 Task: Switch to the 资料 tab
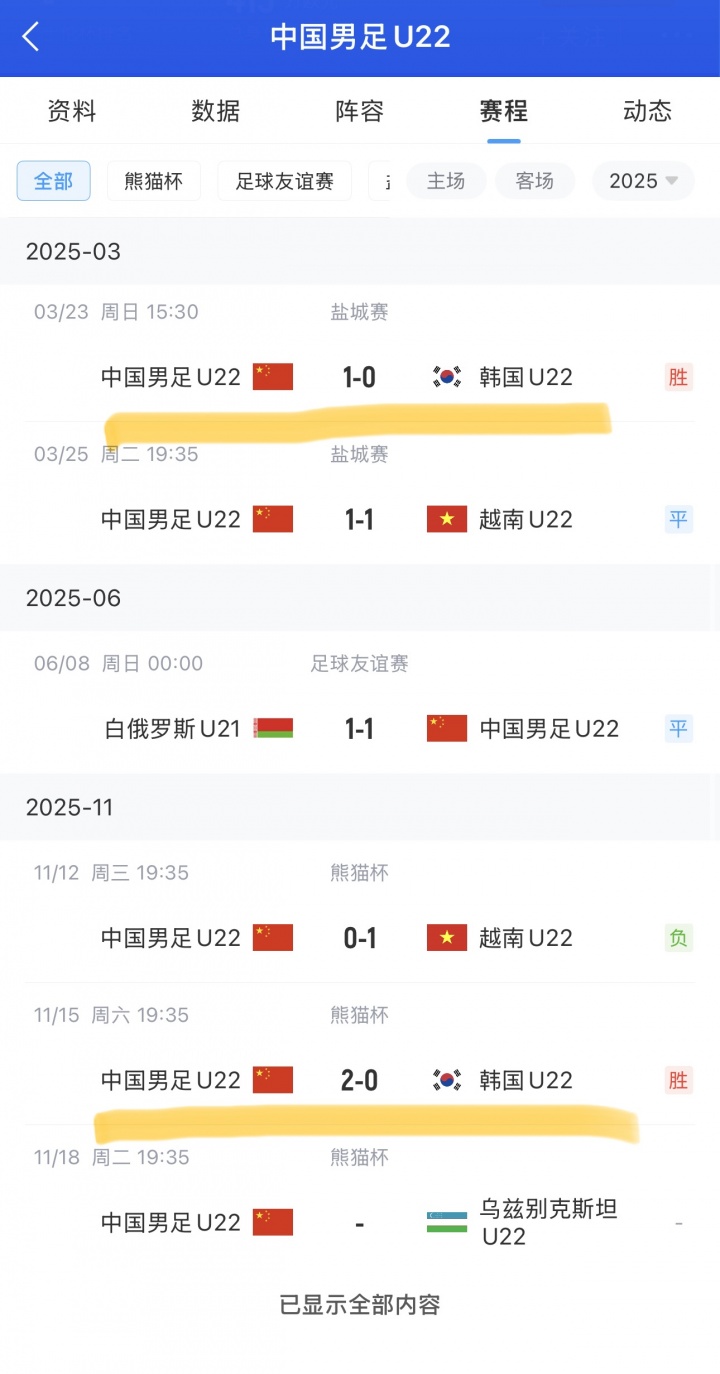[x=72, y=111]
